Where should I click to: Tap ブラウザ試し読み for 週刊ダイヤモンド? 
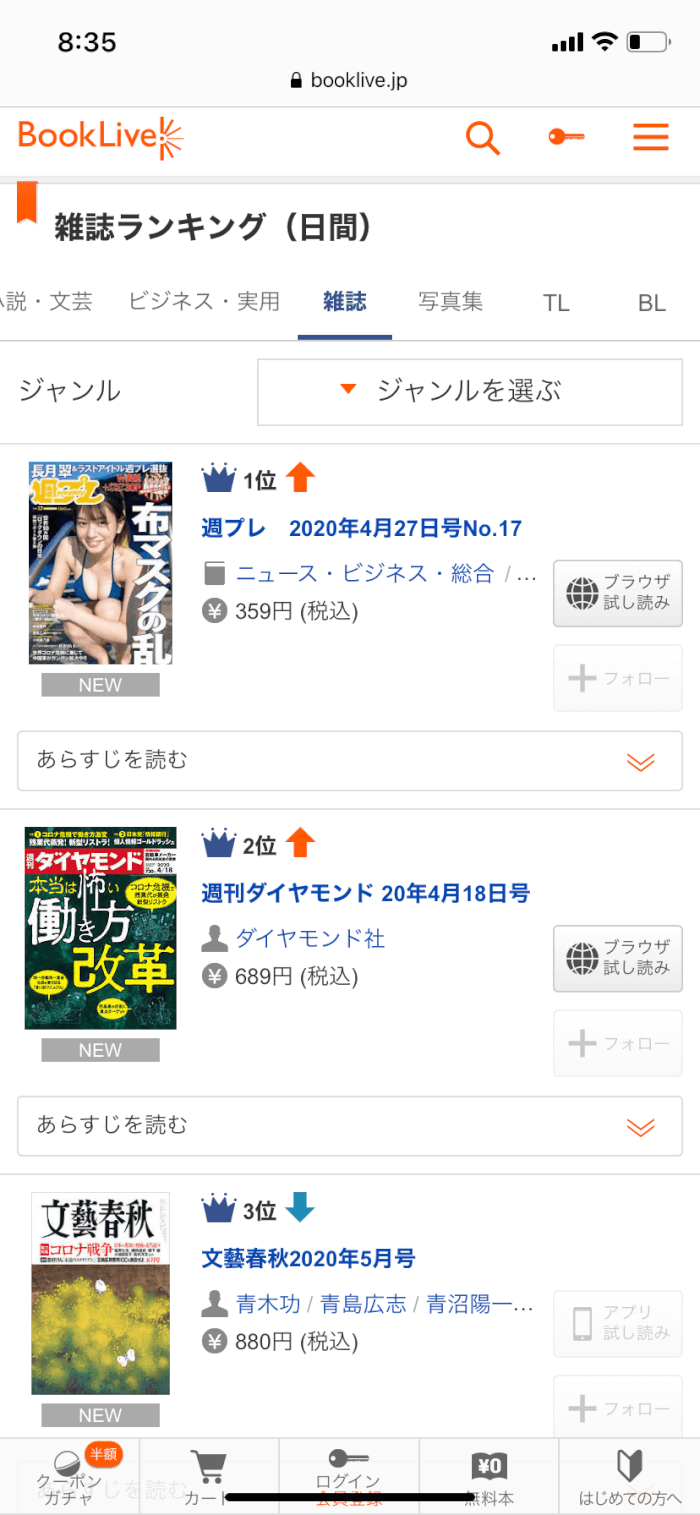tap(618, 958)
